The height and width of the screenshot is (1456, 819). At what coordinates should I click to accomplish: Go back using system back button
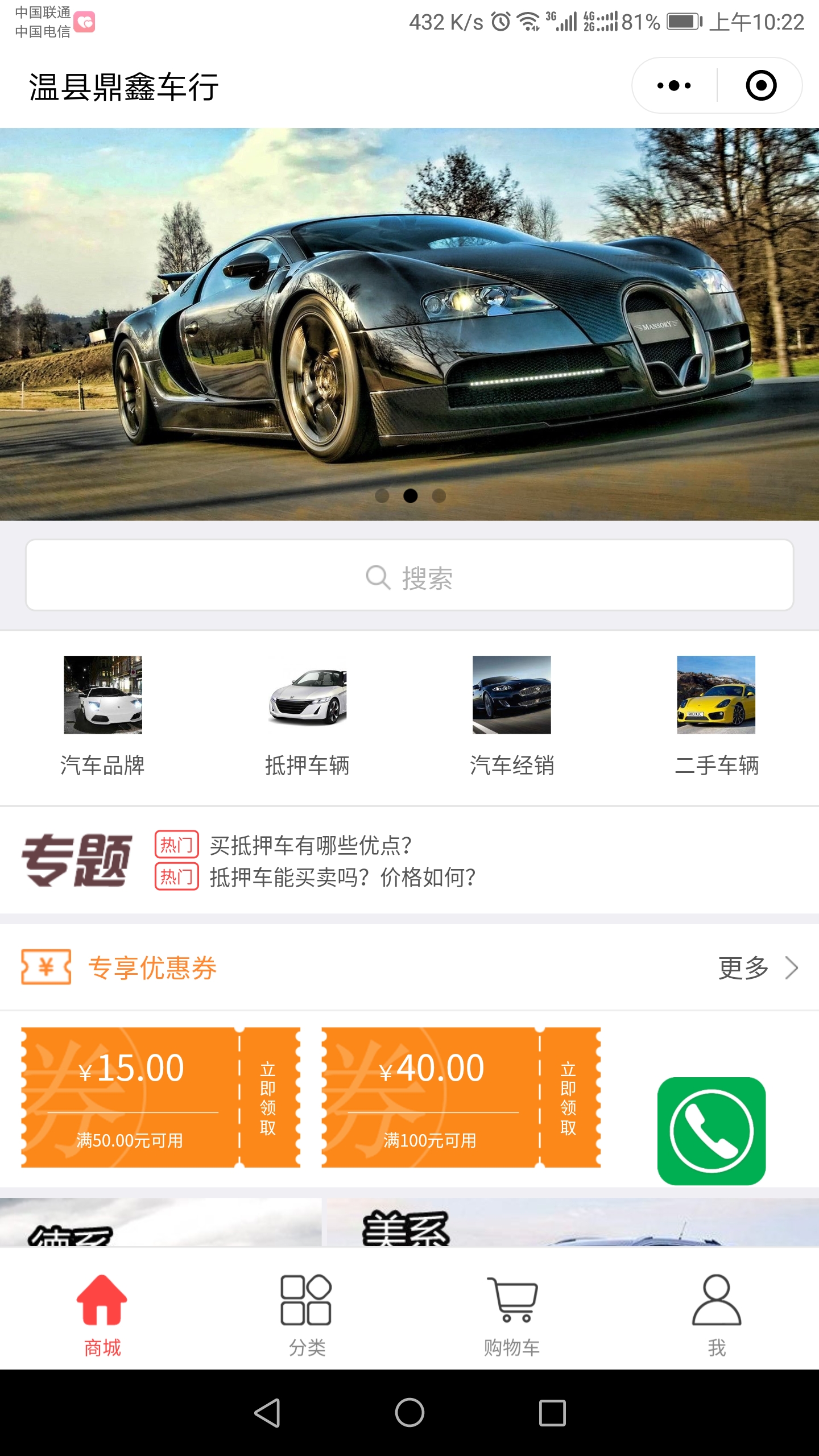coord(267,1413)
